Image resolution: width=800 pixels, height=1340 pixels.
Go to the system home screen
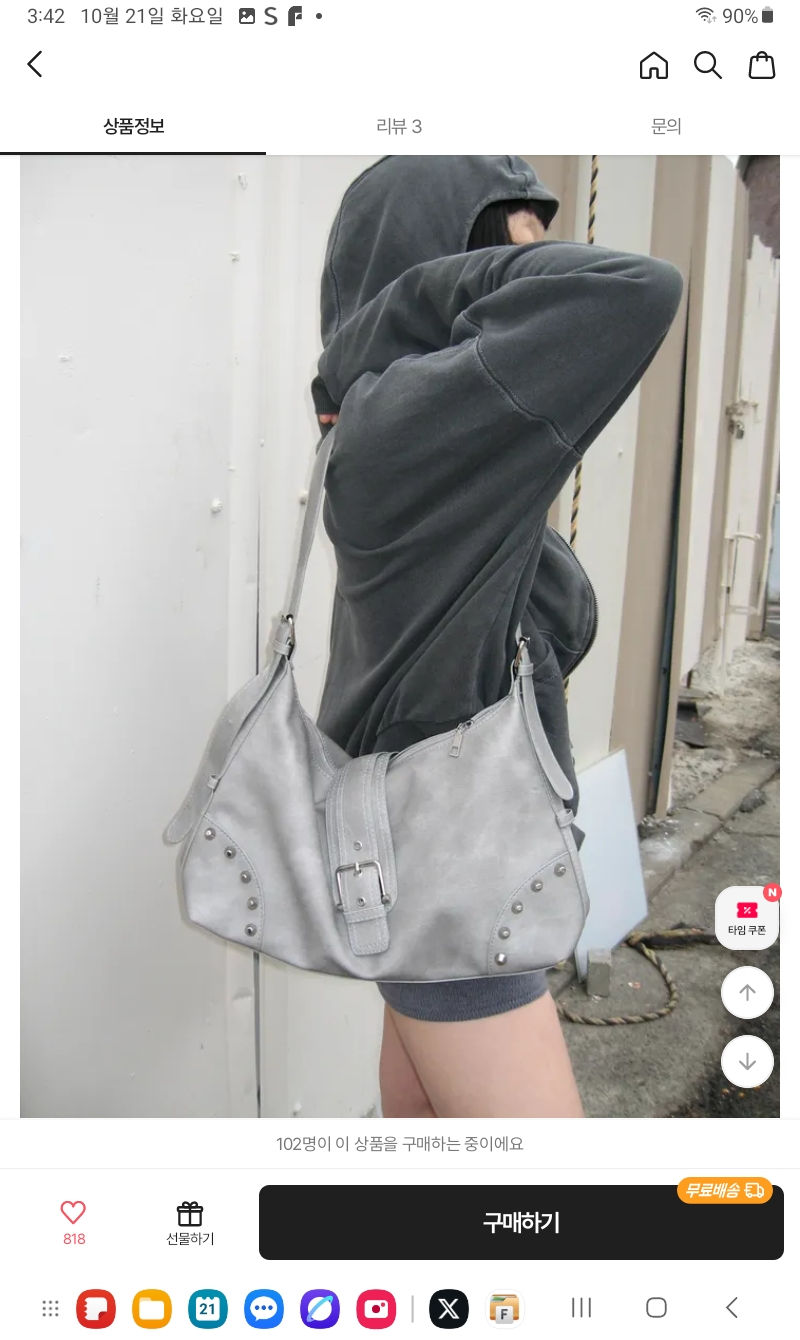click(x=656, y=1308)
